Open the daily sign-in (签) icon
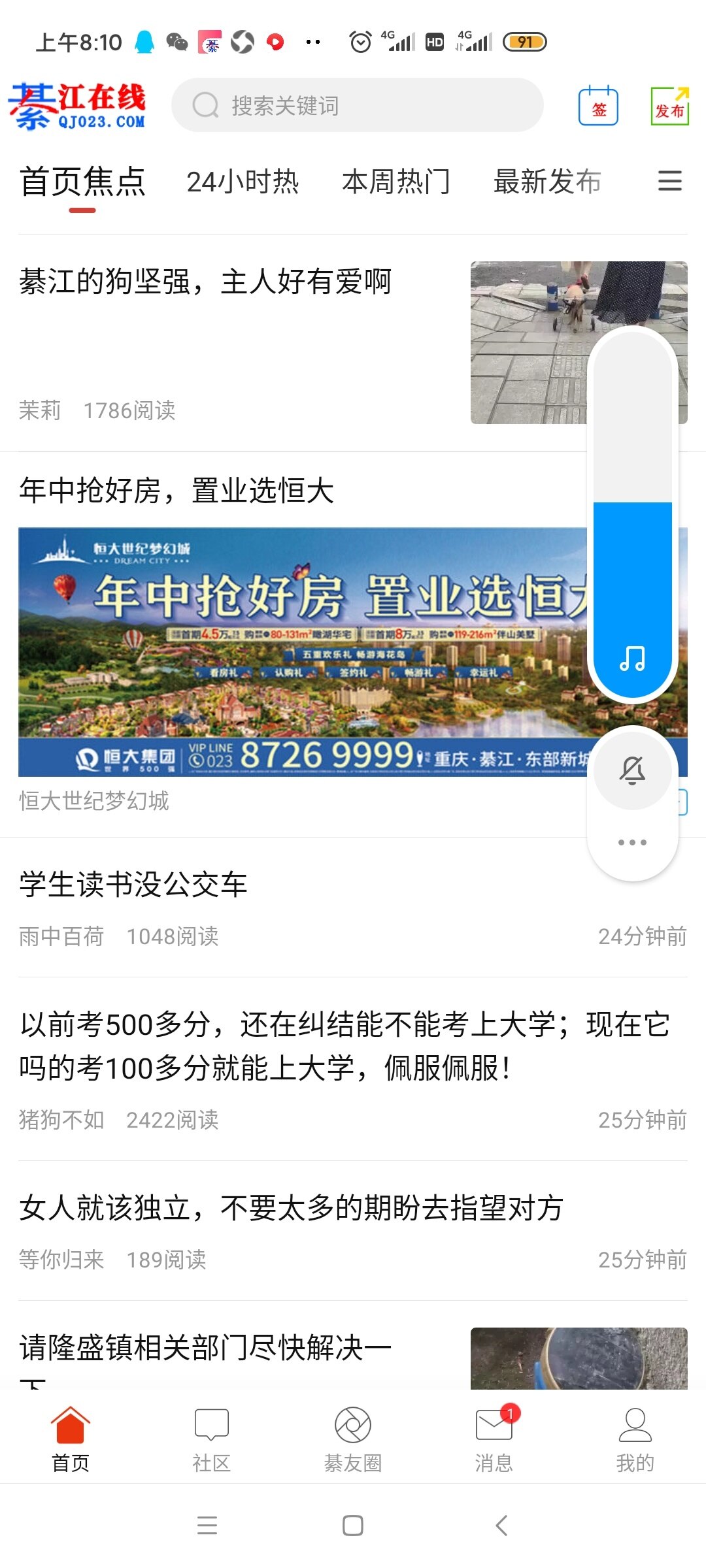 pos(598,106)
